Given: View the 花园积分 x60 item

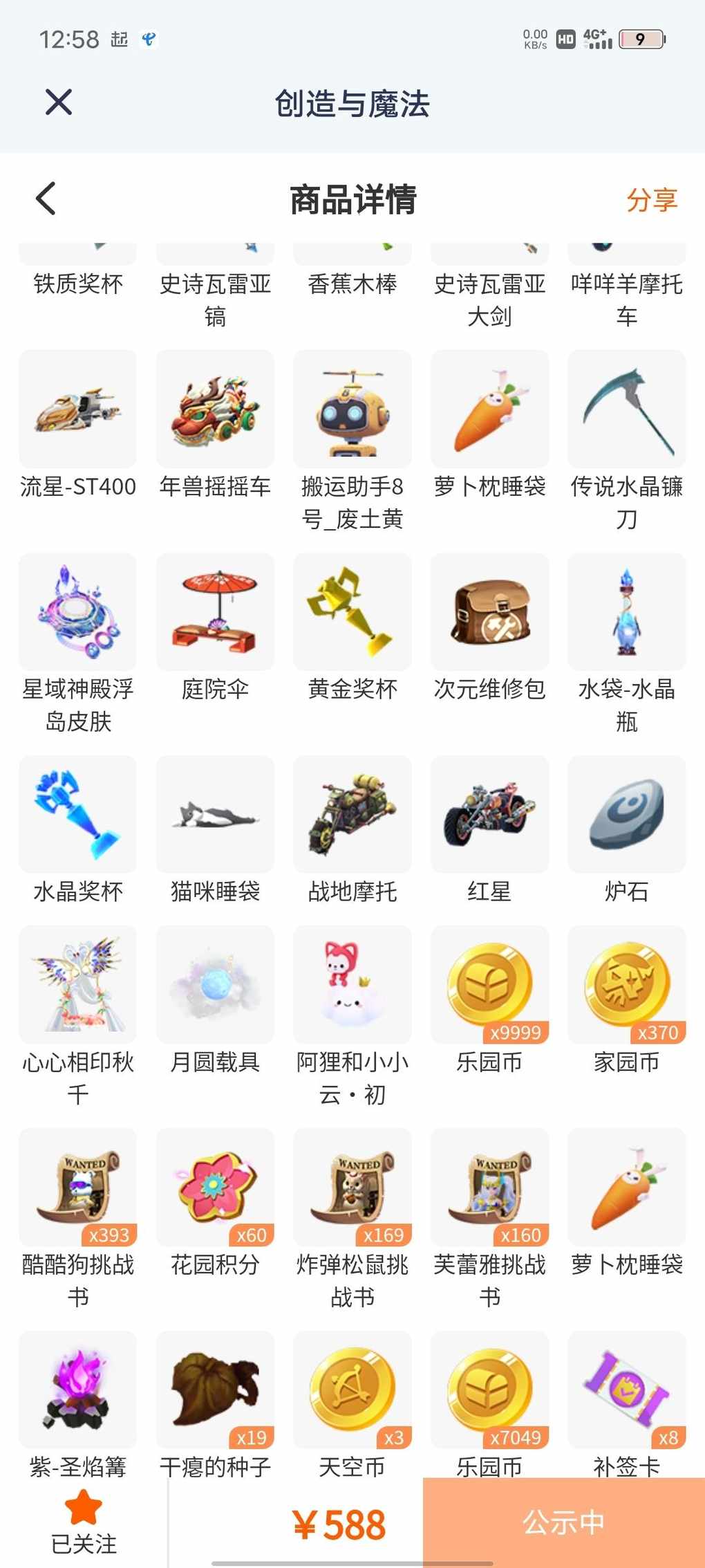Looking at the screenshot, I should point(215,1187).
